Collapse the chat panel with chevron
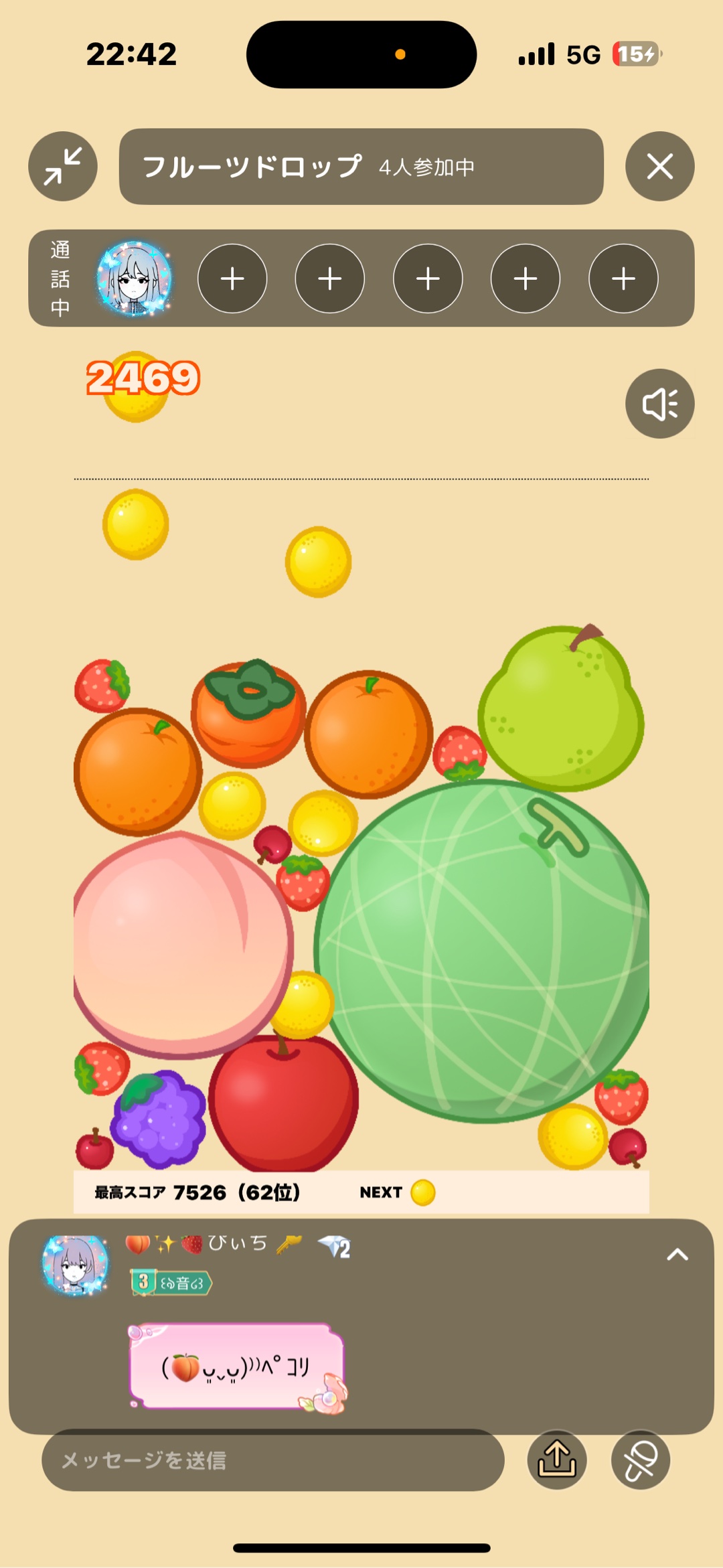 [x=677, y=1255]
